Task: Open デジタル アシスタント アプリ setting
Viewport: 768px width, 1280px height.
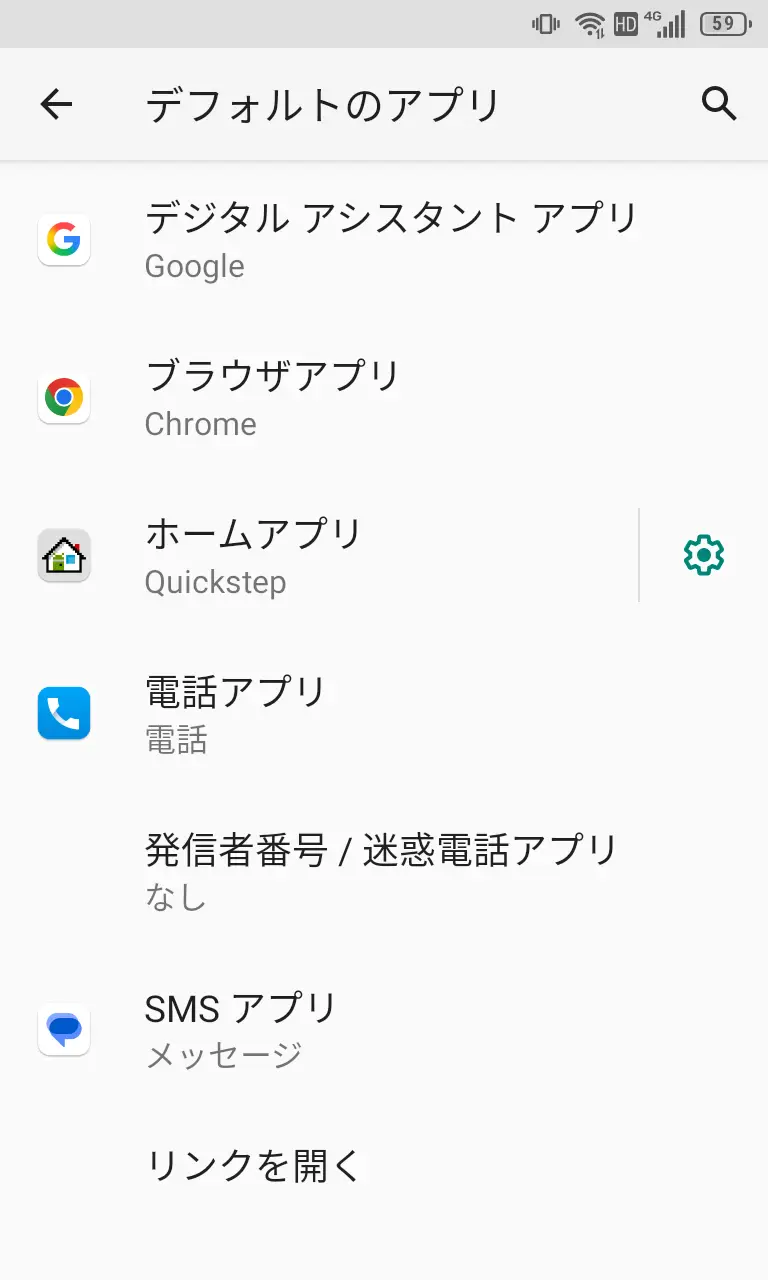Action: (x=390, y=240)
